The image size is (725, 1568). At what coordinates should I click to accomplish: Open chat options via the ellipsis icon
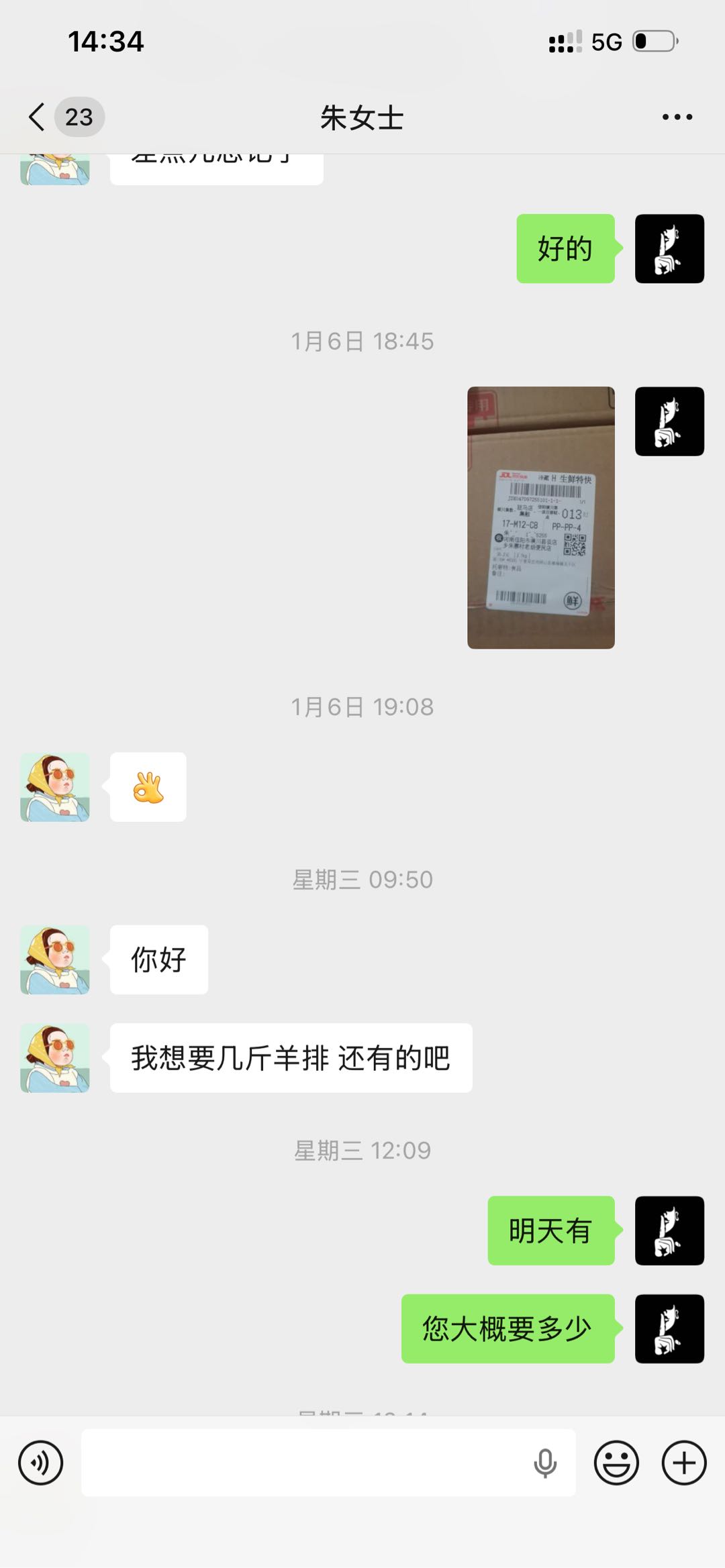675,115
